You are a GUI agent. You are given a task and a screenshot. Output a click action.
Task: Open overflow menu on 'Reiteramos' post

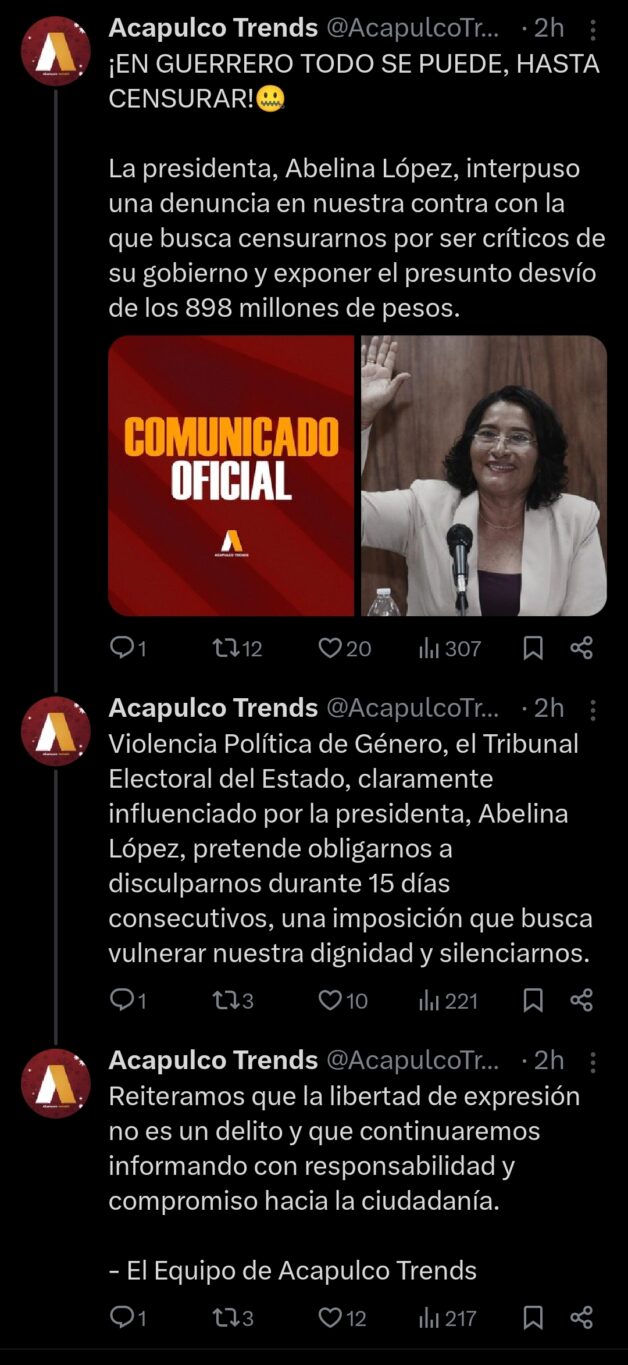[593, 1061]
